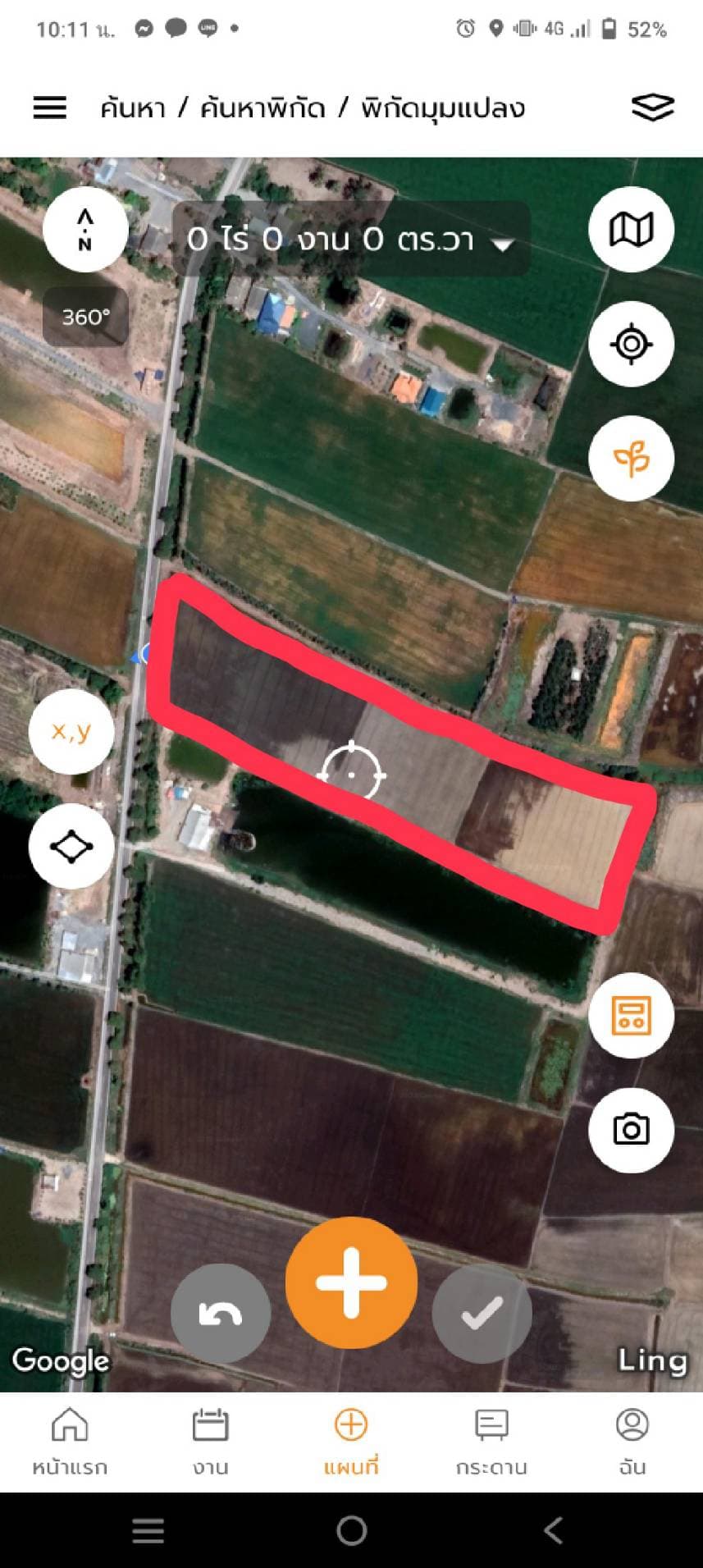Image resolution: width=703 pixels, height=1568 pixels.
Task: Undo the last point
Action: pyautogui.click(x=221, y=1314)
